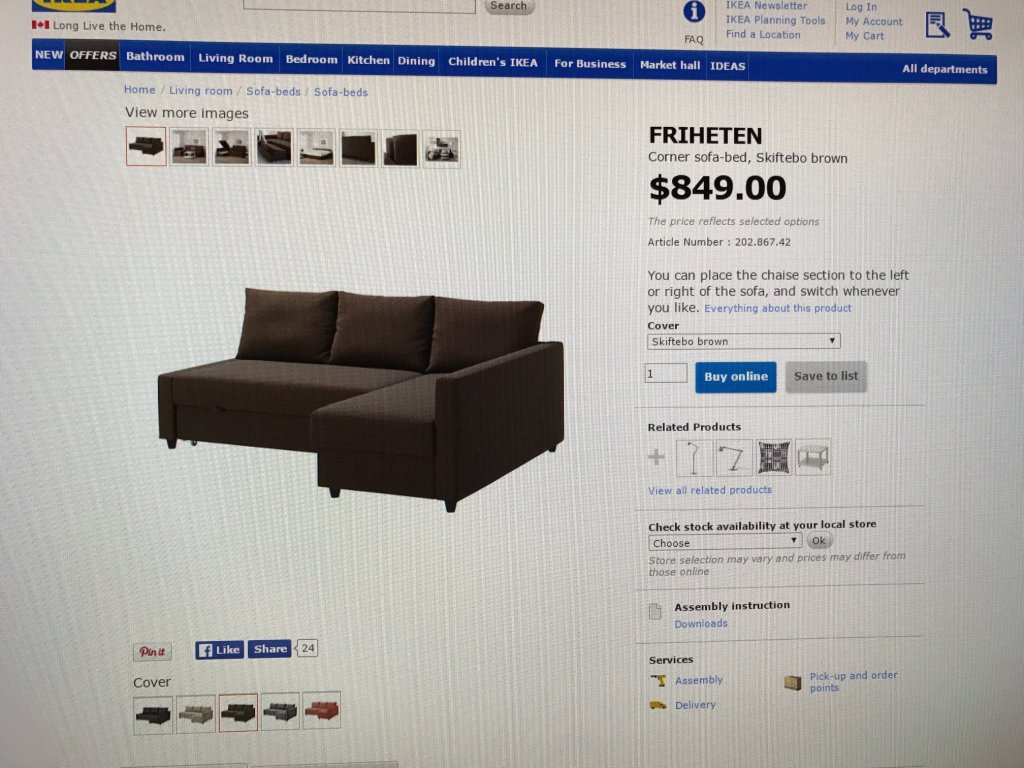The width and height of the screenshot is (1024, 768).
Task: Click Buy online
Action: 735,377
